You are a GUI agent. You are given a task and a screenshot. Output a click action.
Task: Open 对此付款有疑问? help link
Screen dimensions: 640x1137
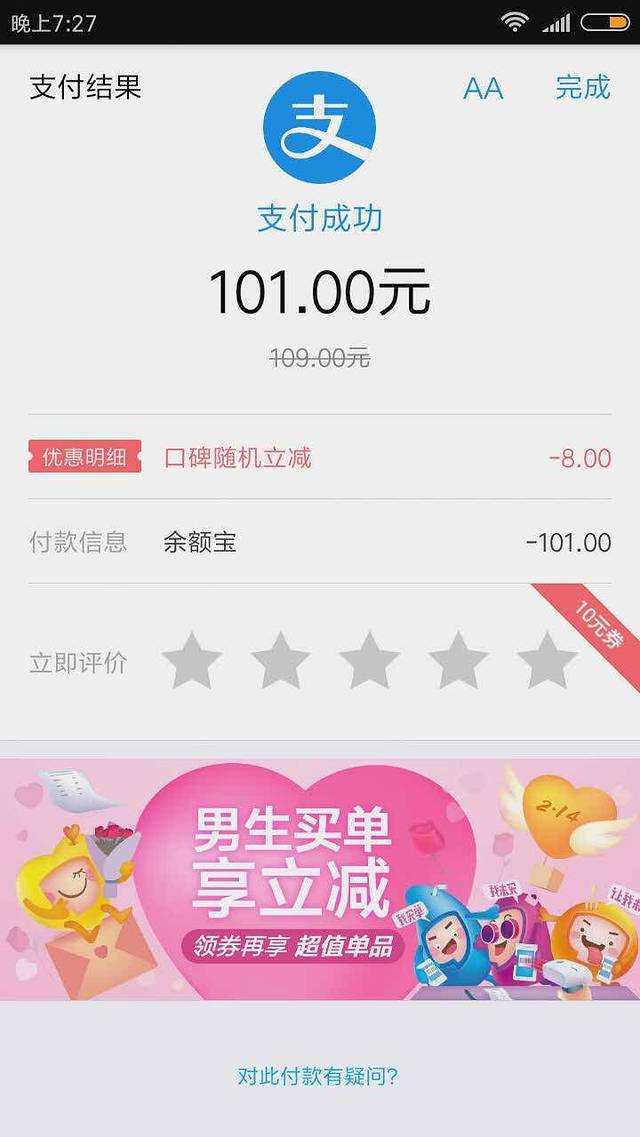pyautogui.click(x=318, y=1077)
